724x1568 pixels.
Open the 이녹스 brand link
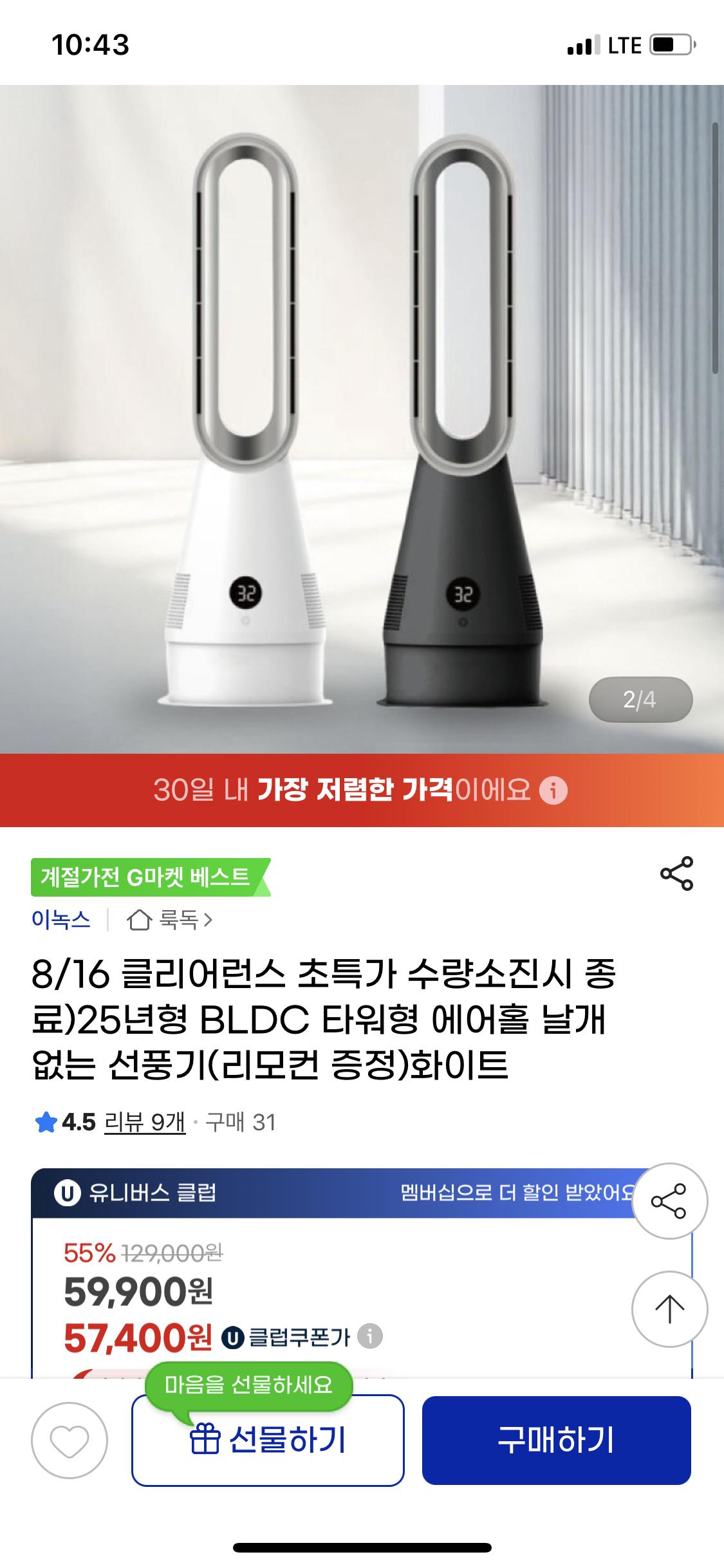61,920
